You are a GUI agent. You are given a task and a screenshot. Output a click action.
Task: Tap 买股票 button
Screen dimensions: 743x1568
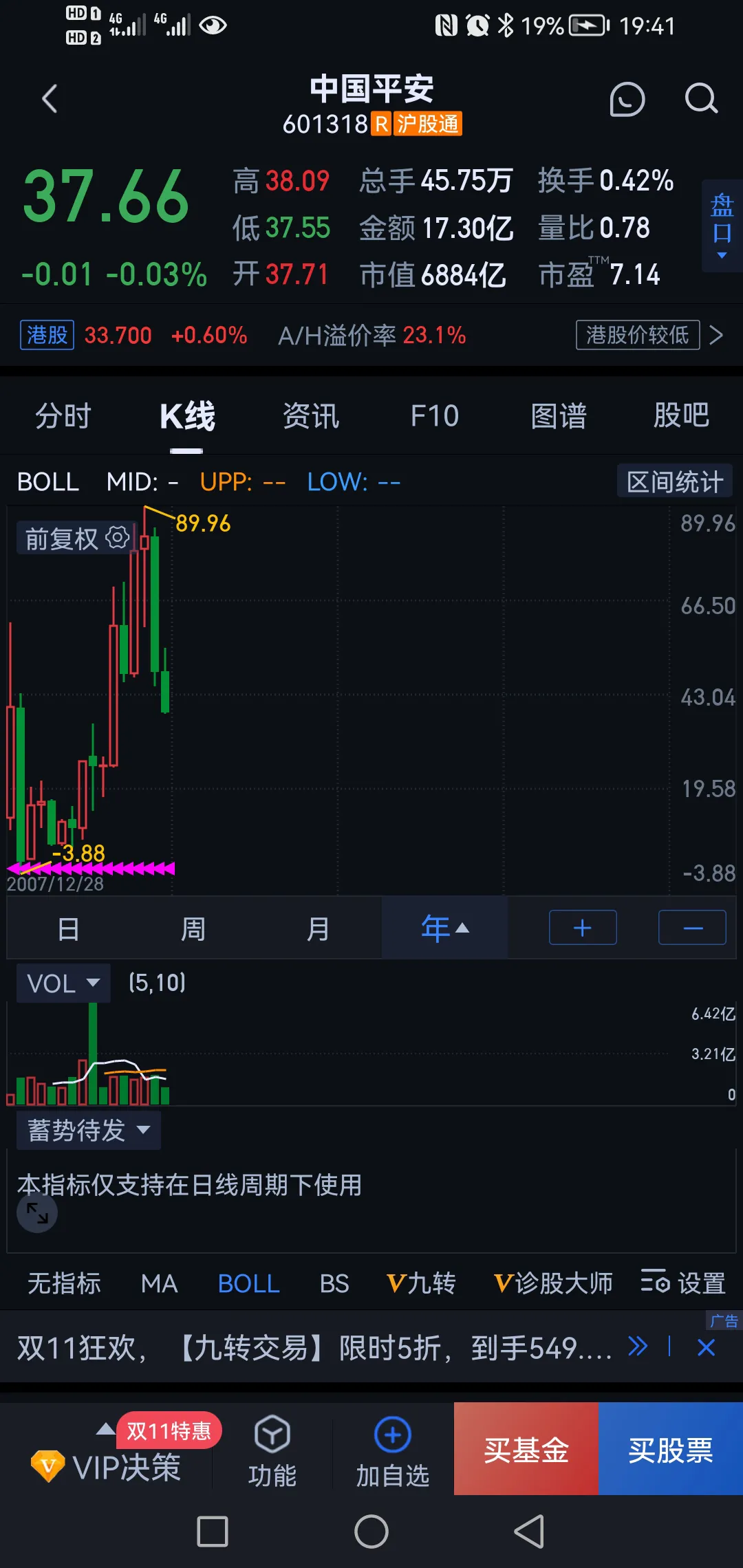(670, 1449)
